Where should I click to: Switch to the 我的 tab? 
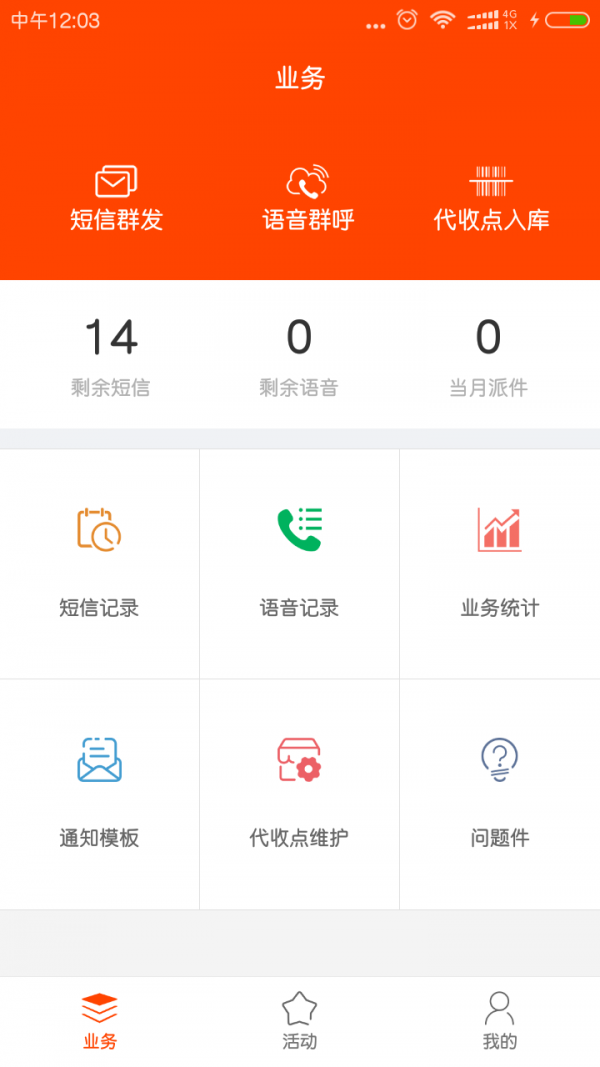(x=499, y=1021)
